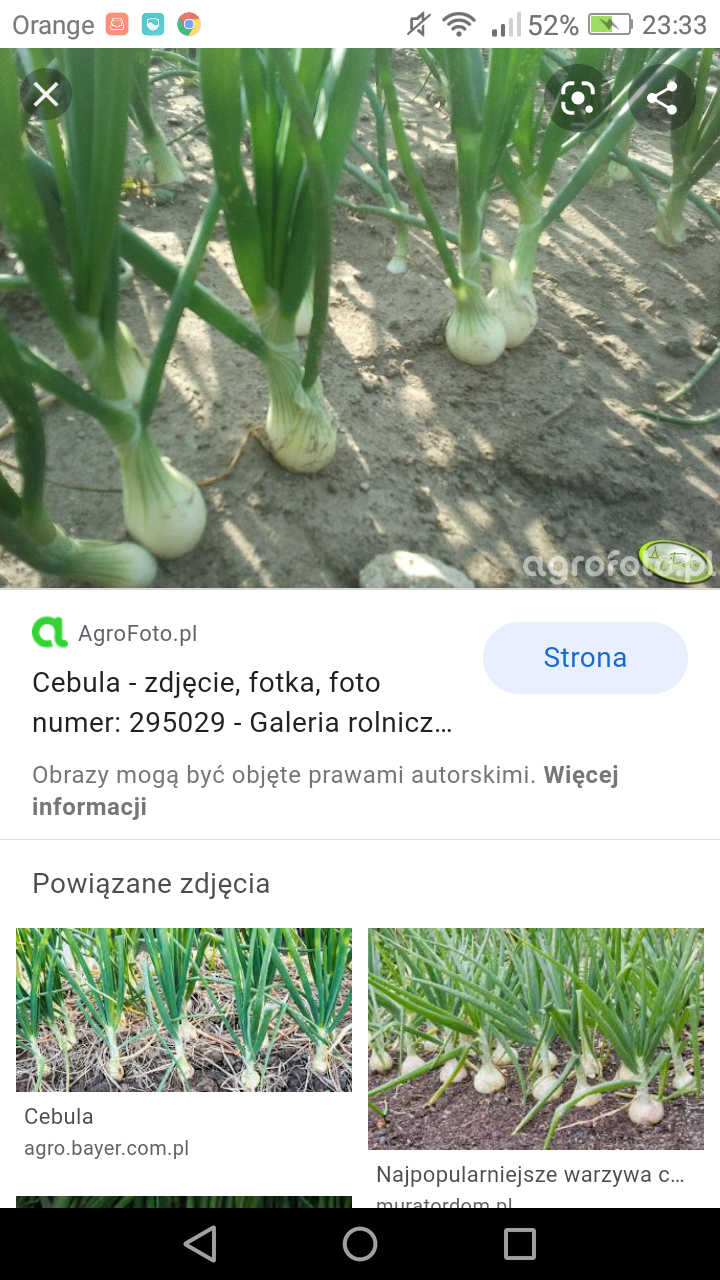Open the Strona button
720x1280 pixels.
pyautogui.click(x=585, y=658)
